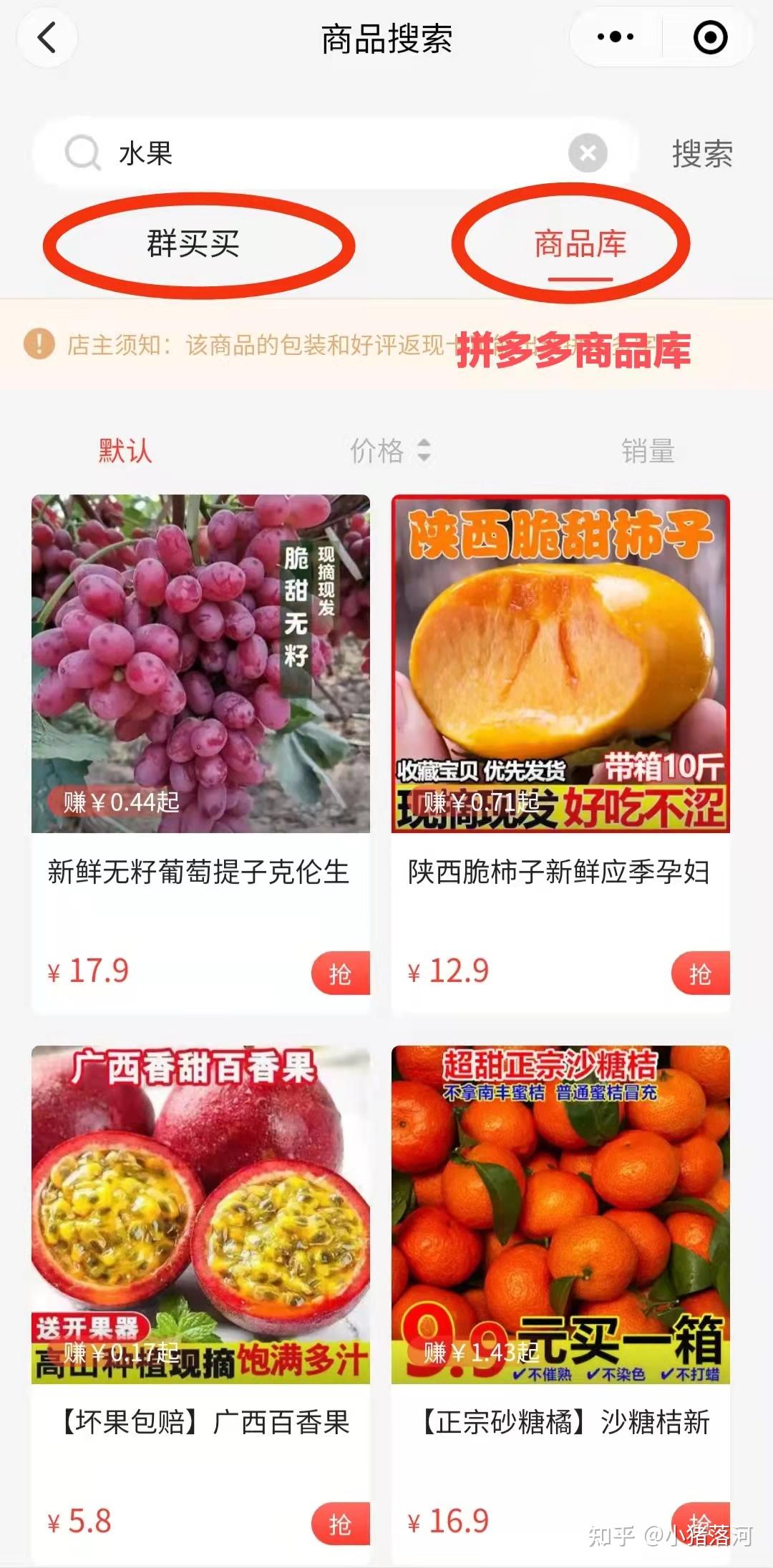The width and height of the screenshot is (773, 1568).
Task: Select the 商品库 tab
Action: (580, 245)
